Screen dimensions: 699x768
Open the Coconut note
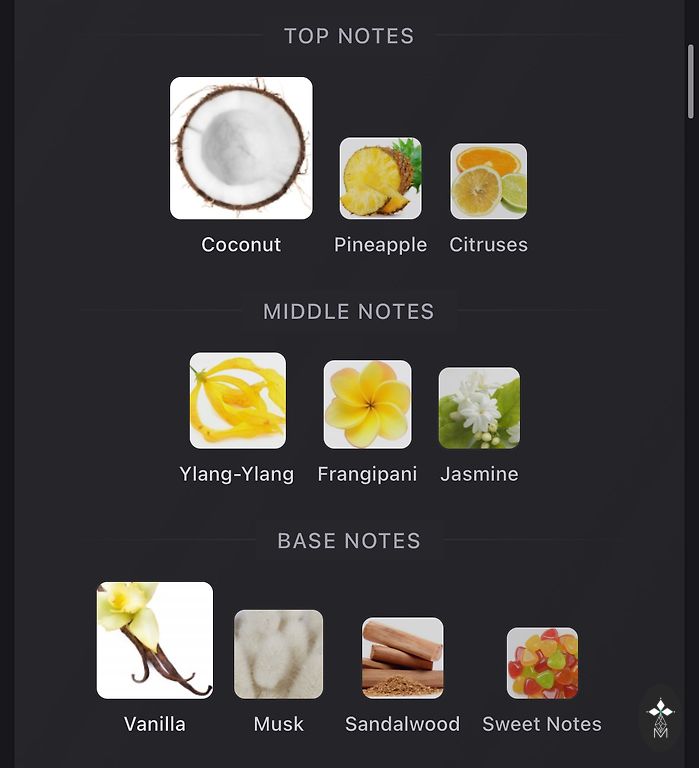click(x=241, y=149)
